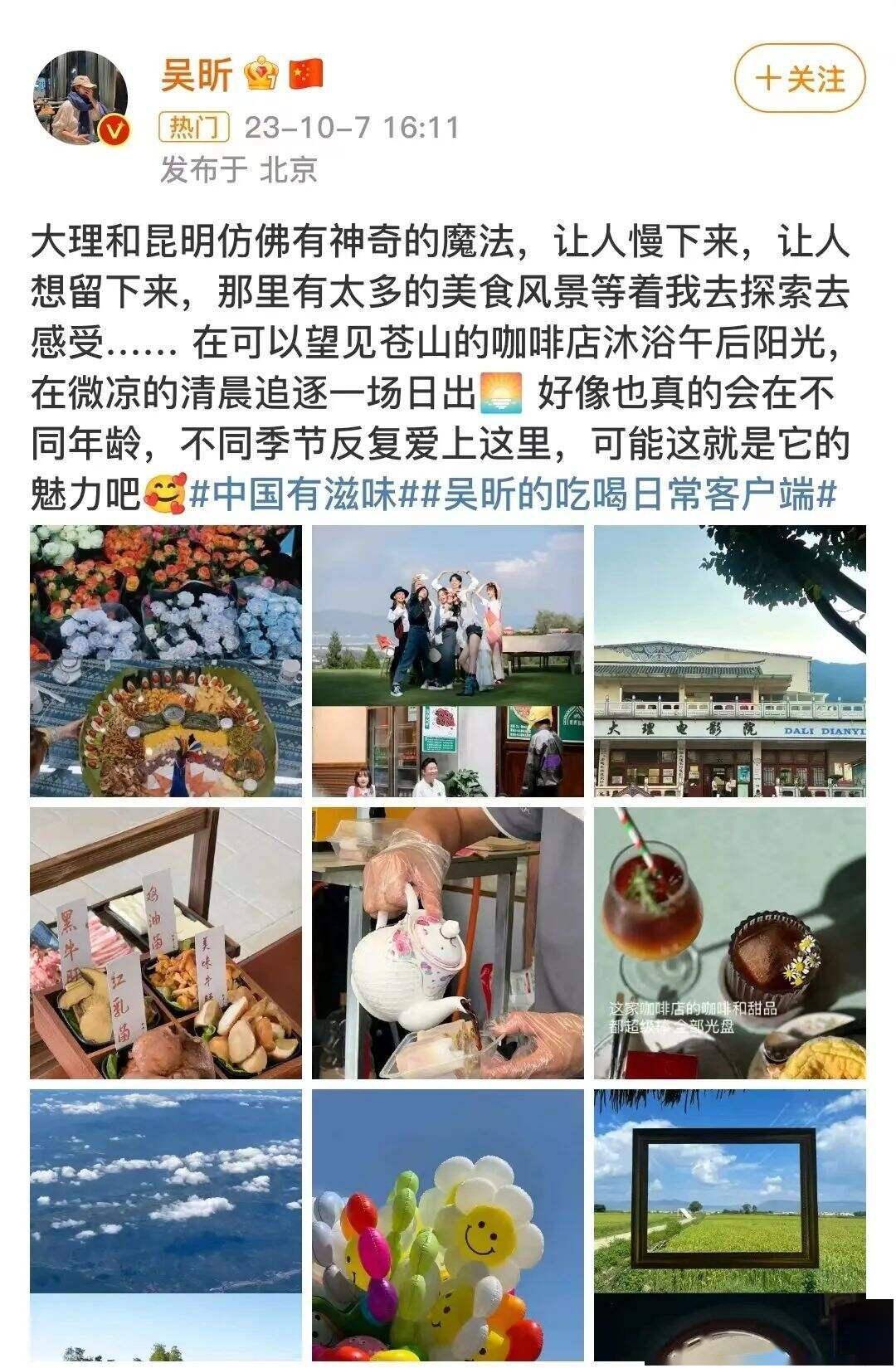The height and width of the screenshot is (1368, 896).
Task: Click the smiling-face emoji before the hashtags
Action: tap(163, 493)
